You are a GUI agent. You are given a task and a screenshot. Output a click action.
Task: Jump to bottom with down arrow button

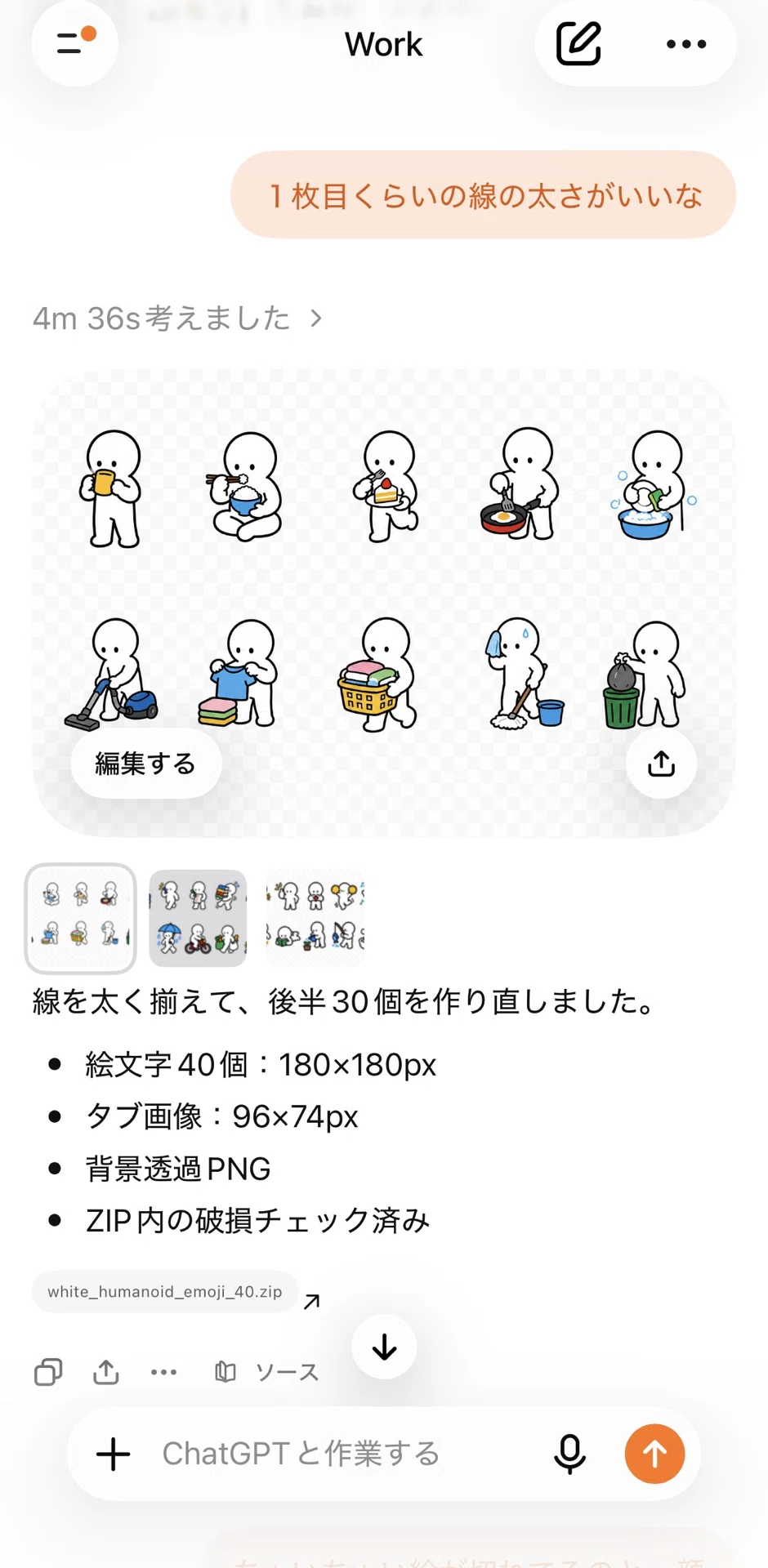coord(384,1347)
